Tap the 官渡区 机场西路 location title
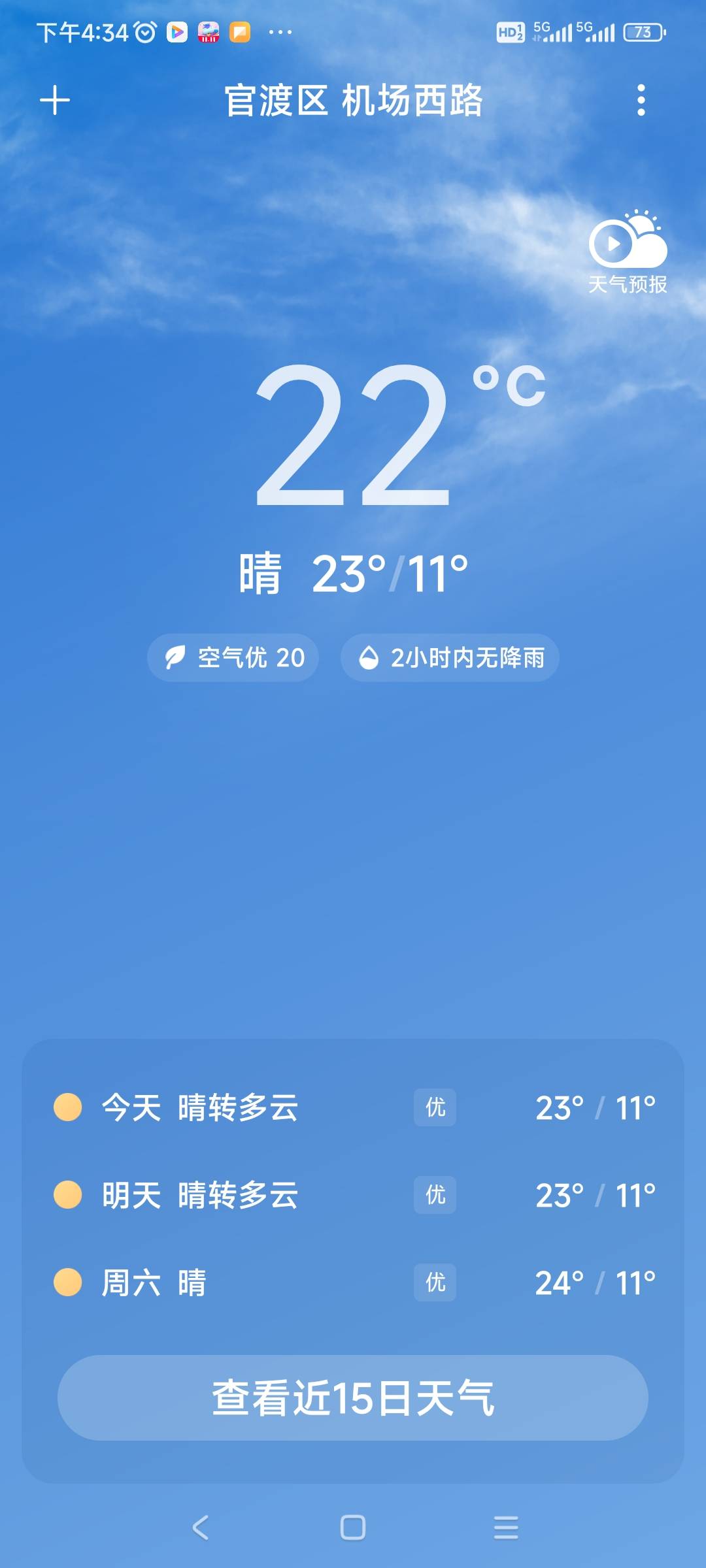The image size is (706, 1568). point(353,101)
